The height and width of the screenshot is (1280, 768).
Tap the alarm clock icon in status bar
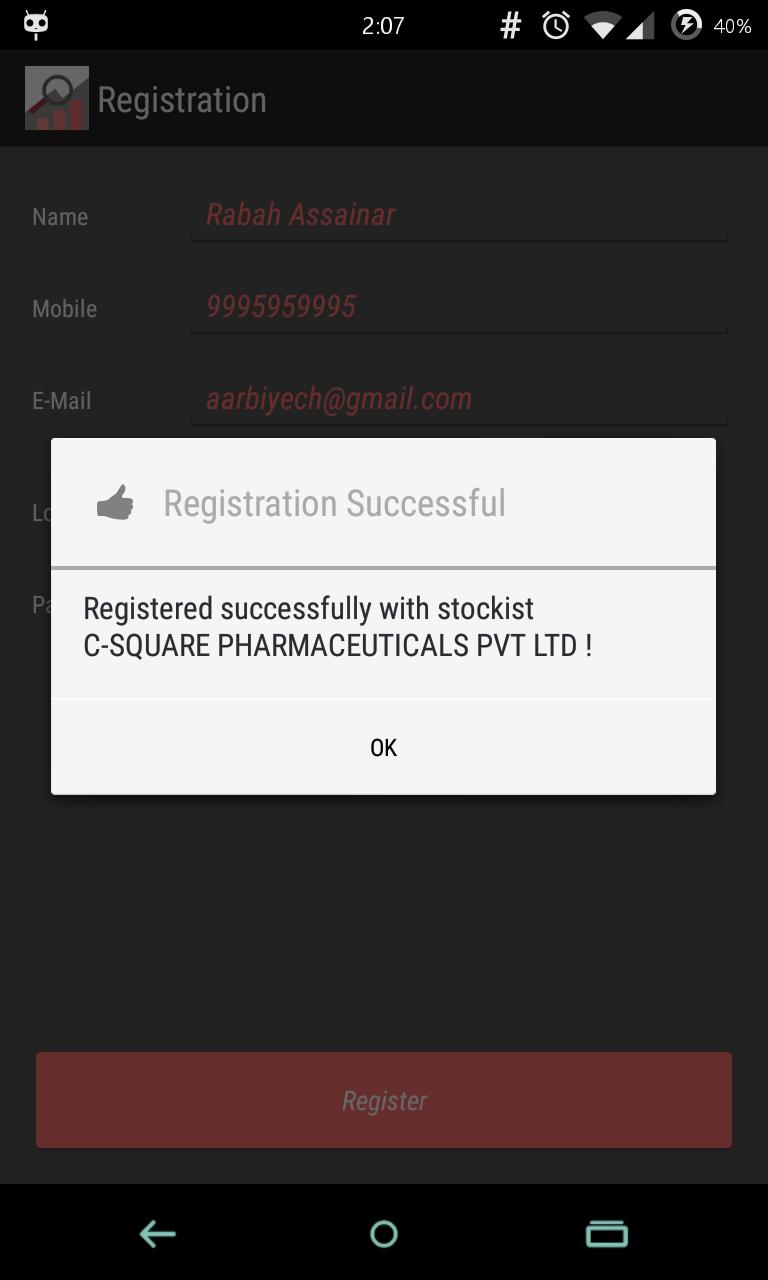coord(556,25)
